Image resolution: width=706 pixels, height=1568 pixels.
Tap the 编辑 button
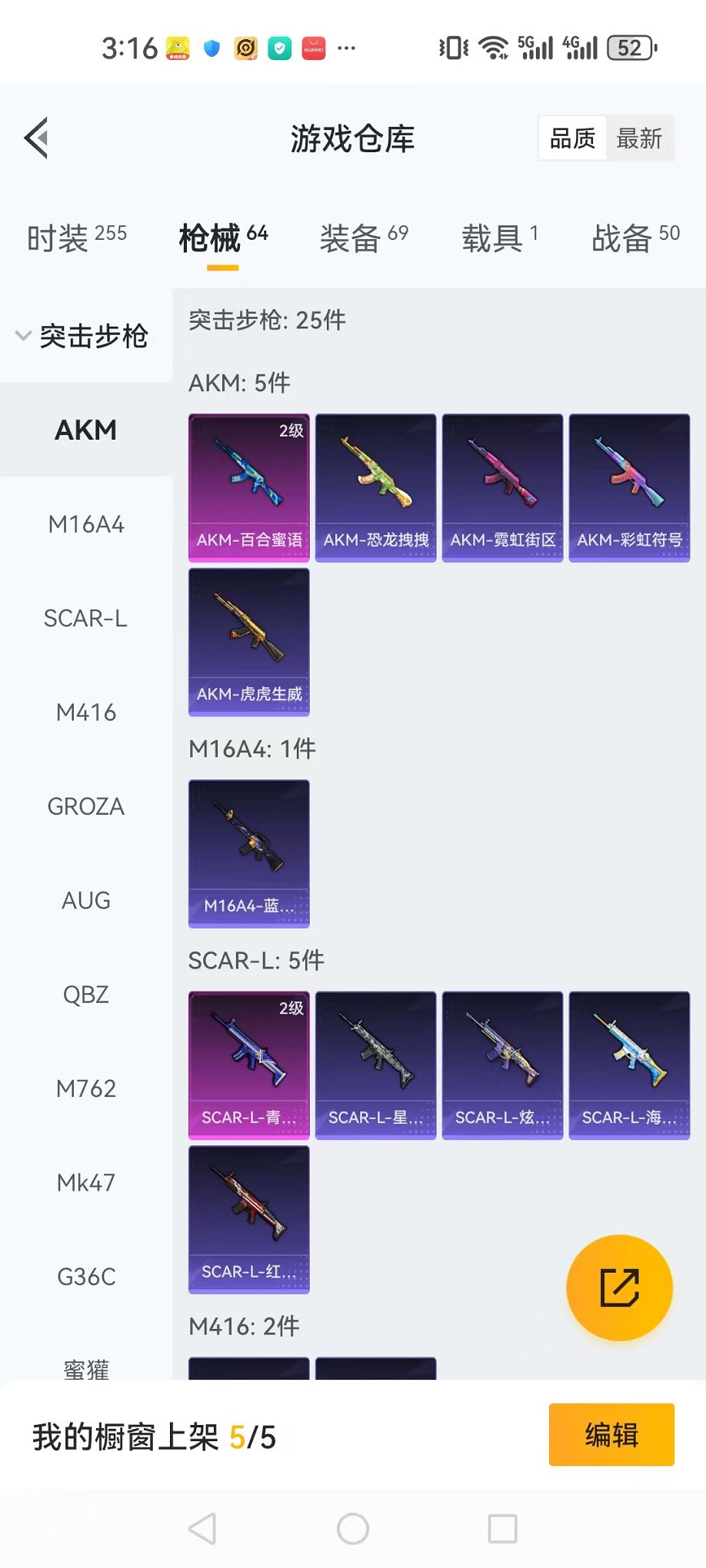point(611,1434)
